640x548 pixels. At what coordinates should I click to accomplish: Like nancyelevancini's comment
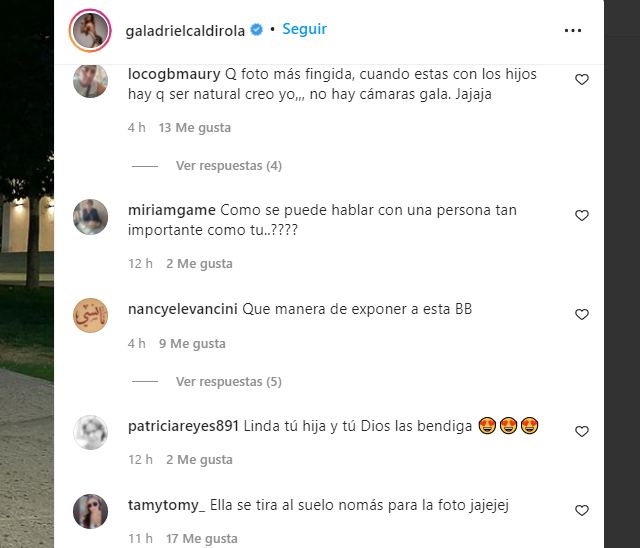[582, 315]
